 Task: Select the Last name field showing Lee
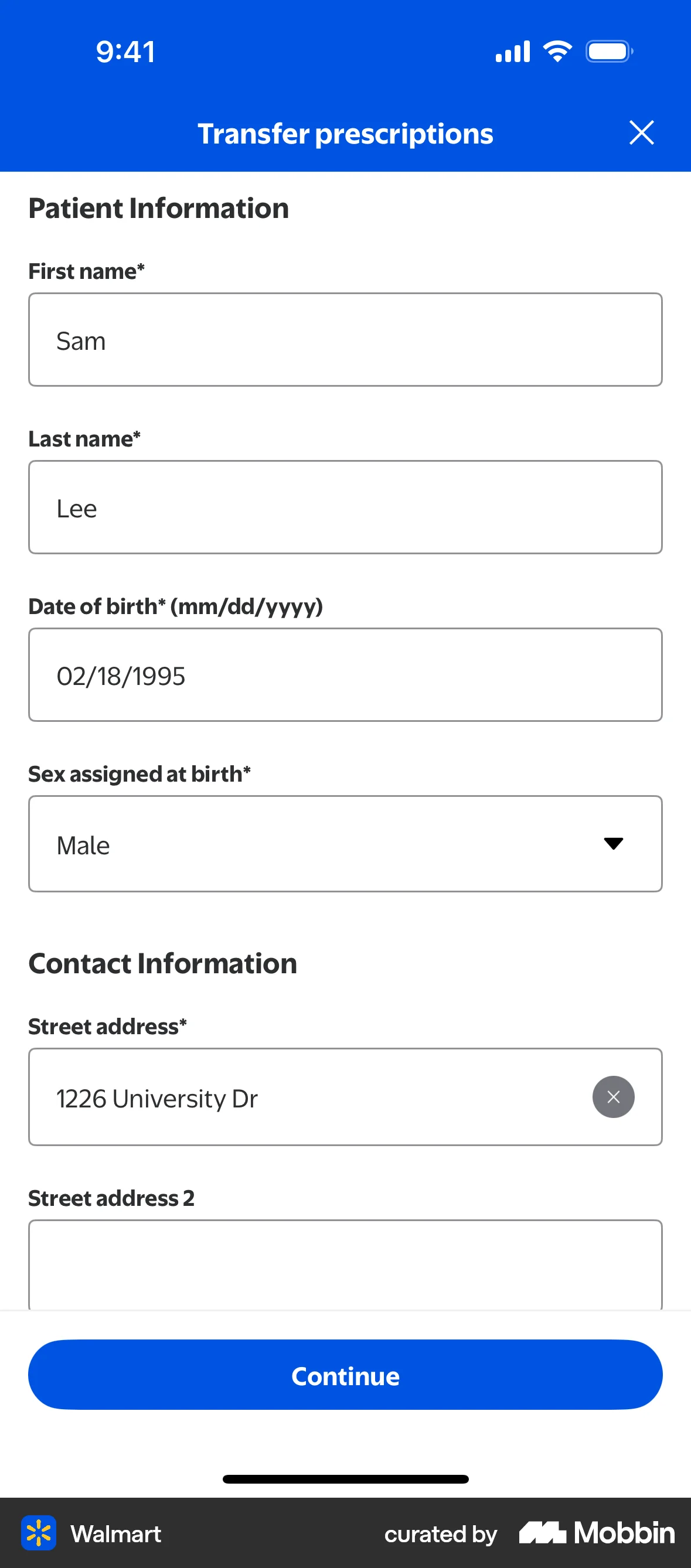pyautogui.click(x=345, y=507)
